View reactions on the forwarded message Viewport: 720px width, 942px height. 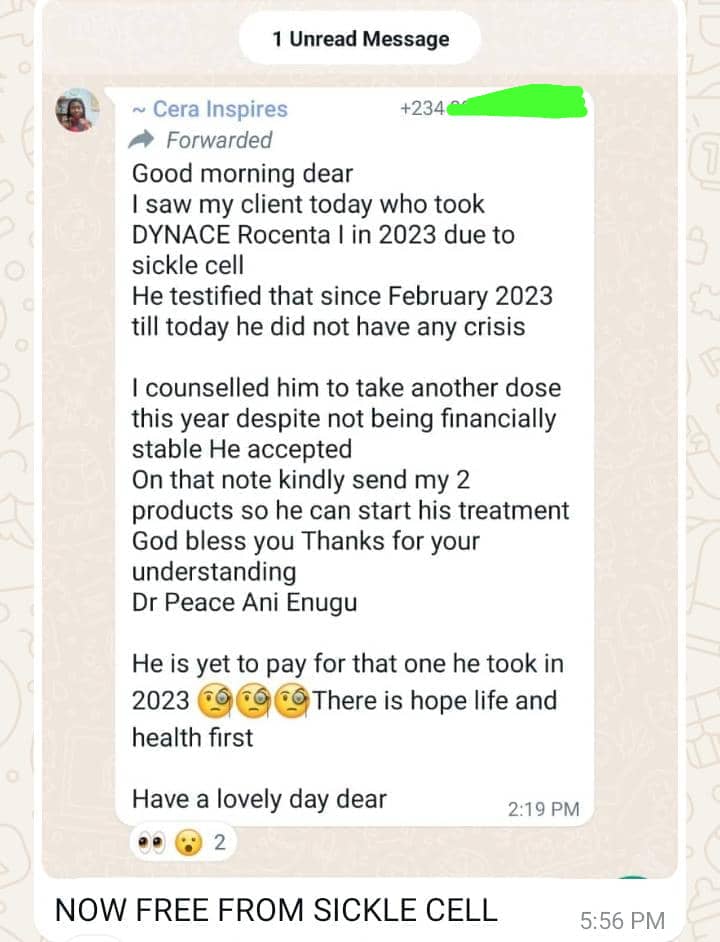click(x=182, y=843)
